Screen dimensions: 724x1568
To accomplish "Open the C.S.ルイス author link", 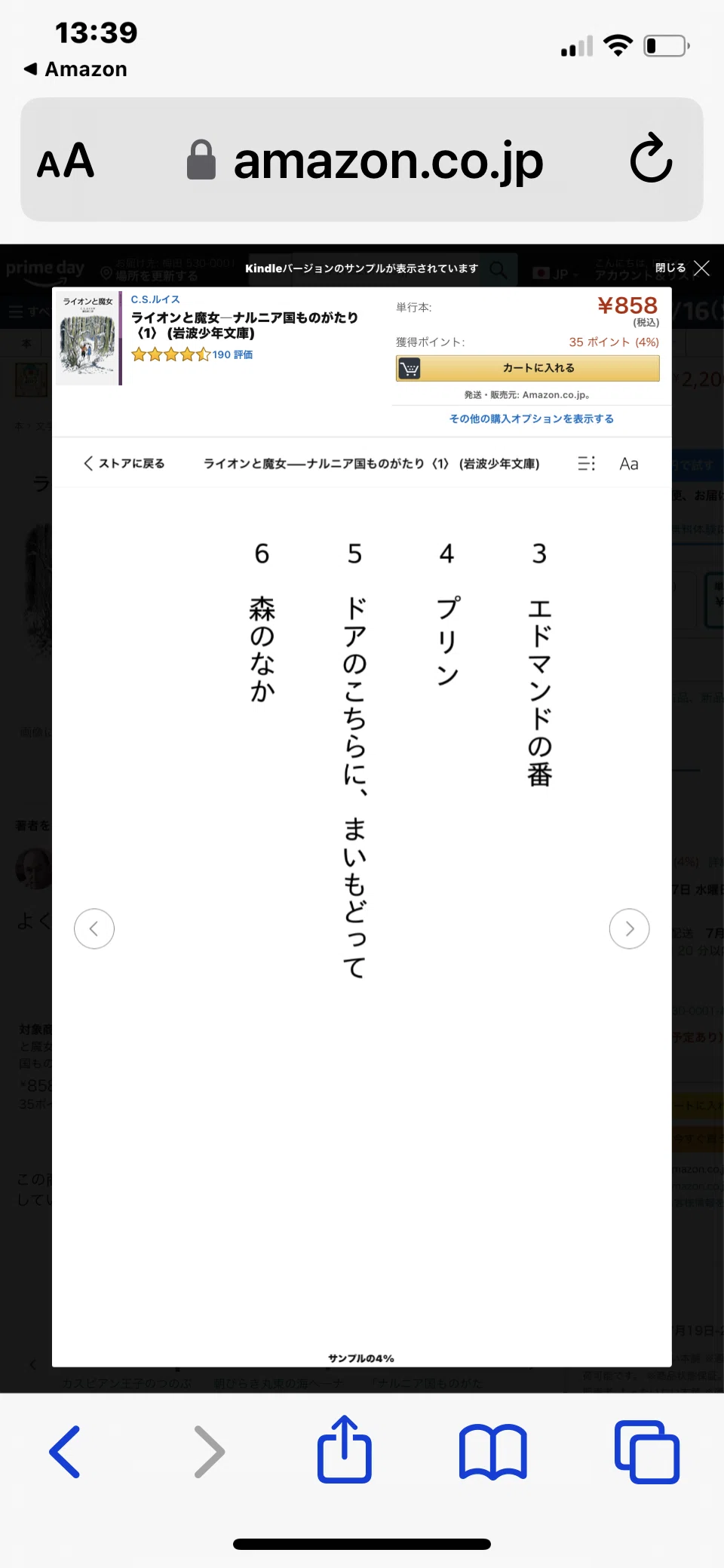I will coord(155,299).
